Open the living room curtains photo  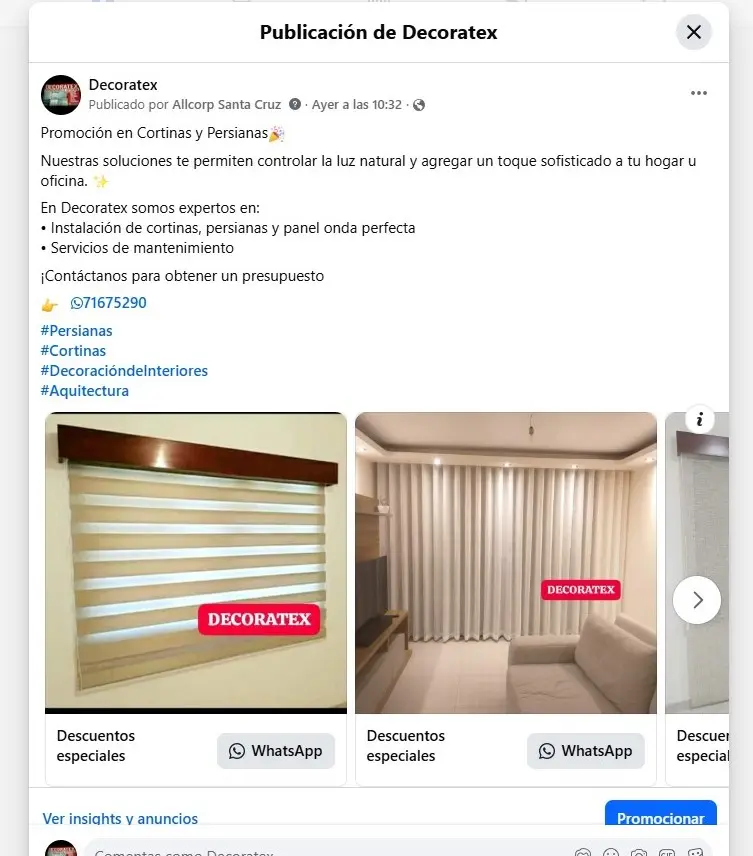tap(506, 562)
